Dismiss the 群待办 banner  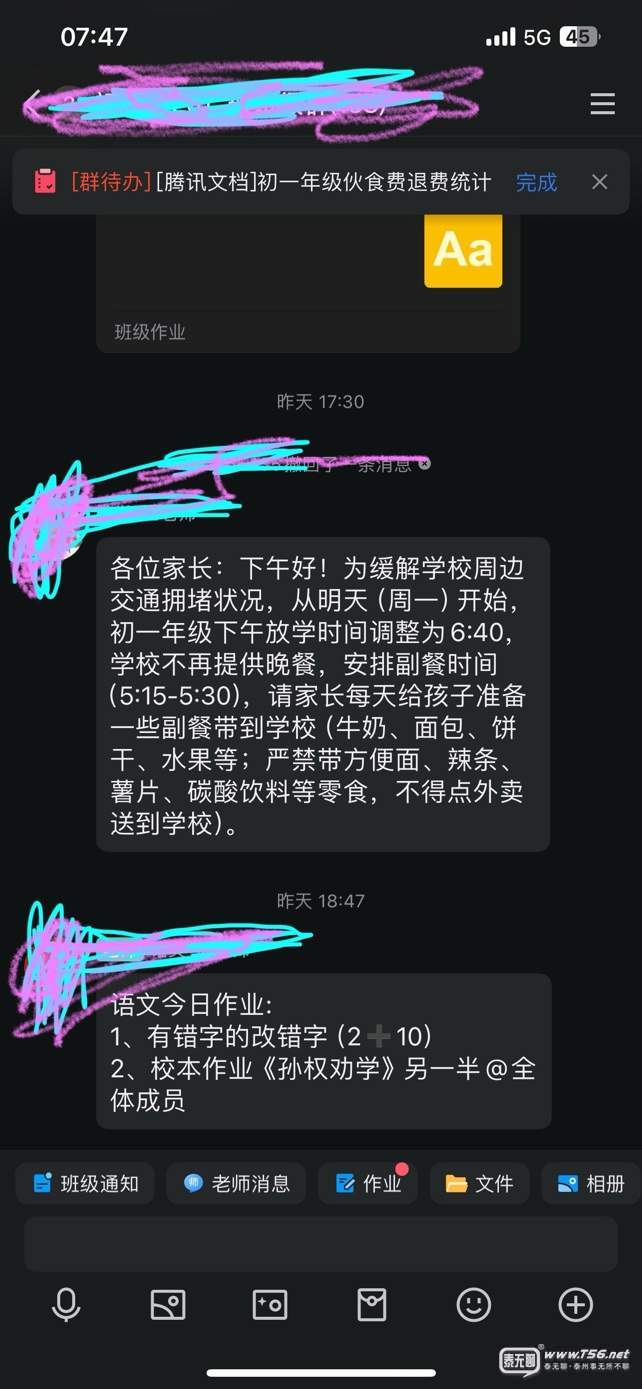pos(599,182)
